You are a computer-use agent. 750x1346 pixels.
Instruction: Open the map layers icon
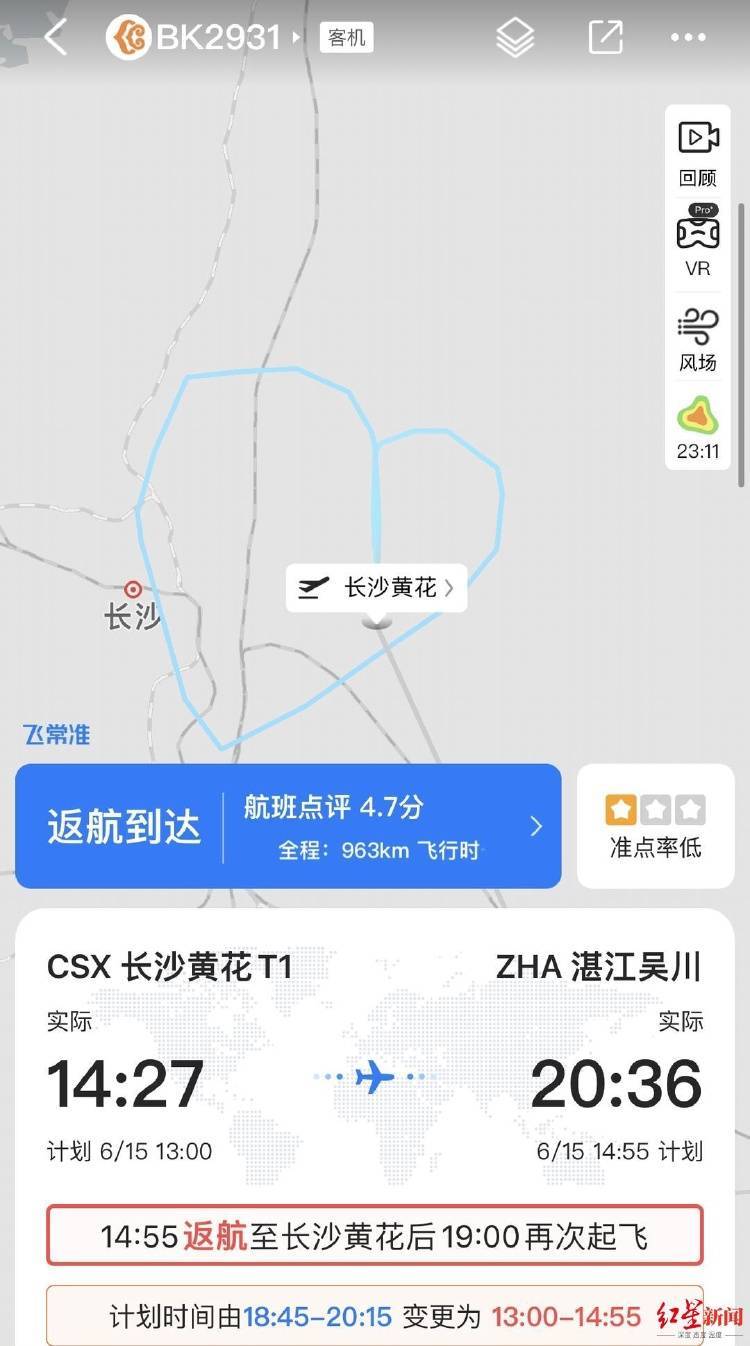[514, 38]
